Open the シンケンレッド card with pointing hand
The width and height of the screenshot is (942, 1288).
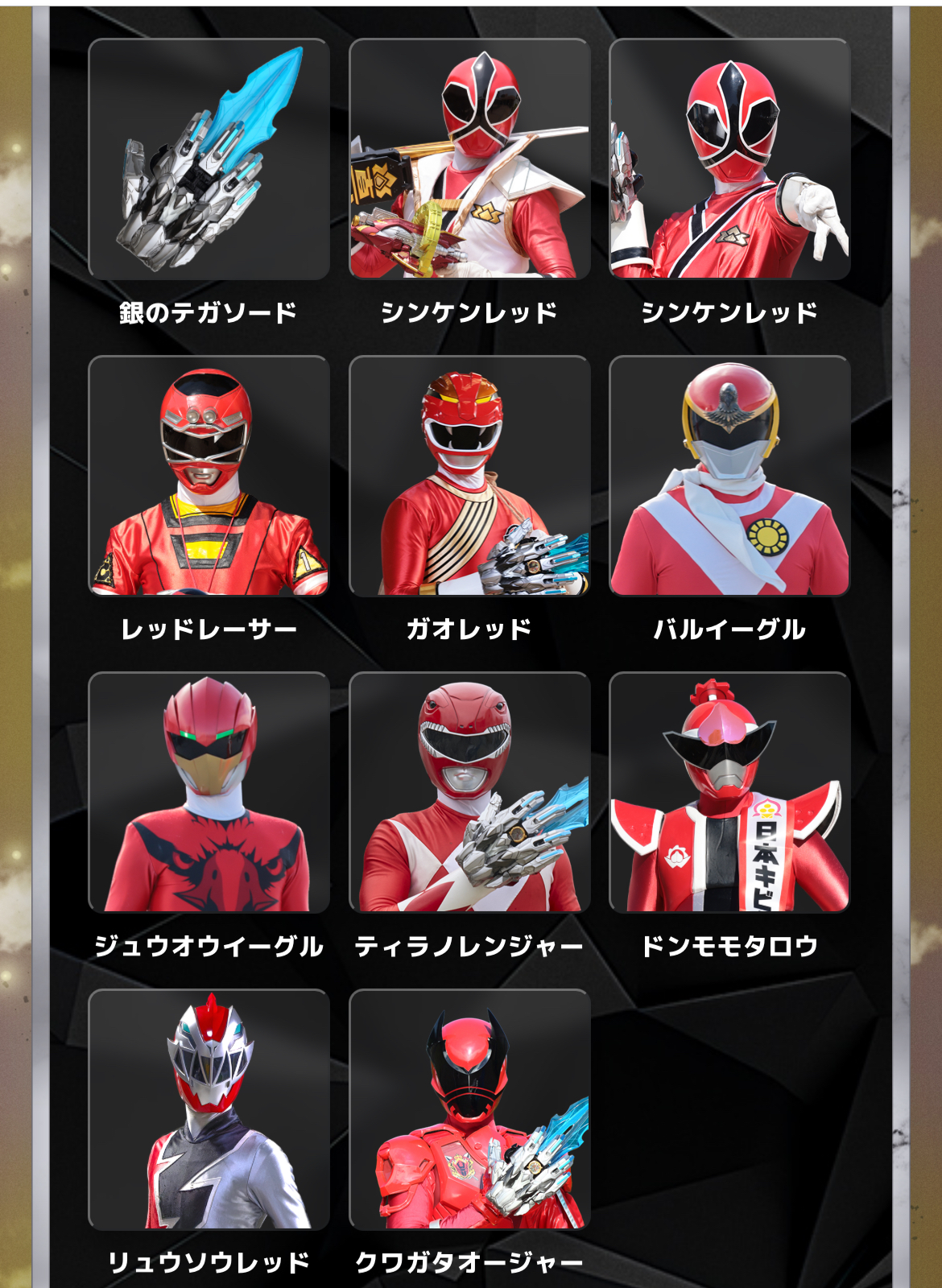click(729, 159)
